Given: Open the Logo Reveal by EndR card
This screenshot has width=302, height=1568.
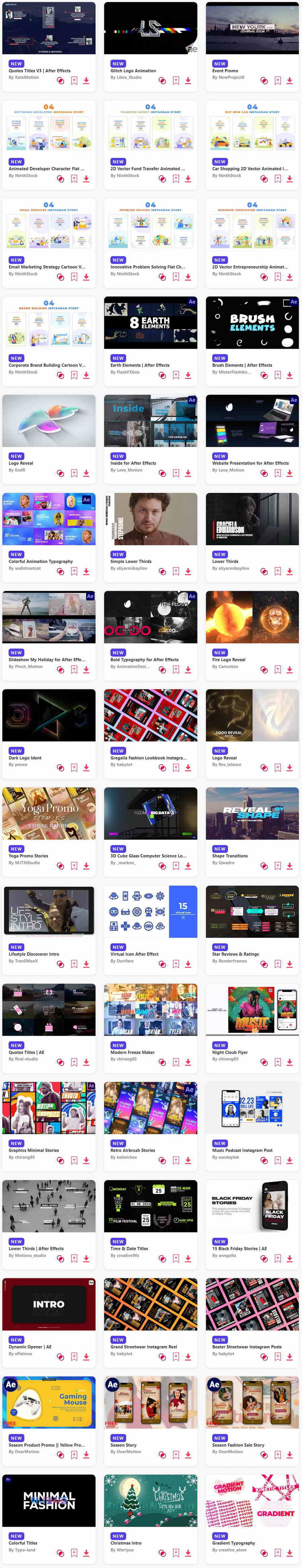Looking at the screenshot, I should [x=49, y=421].
